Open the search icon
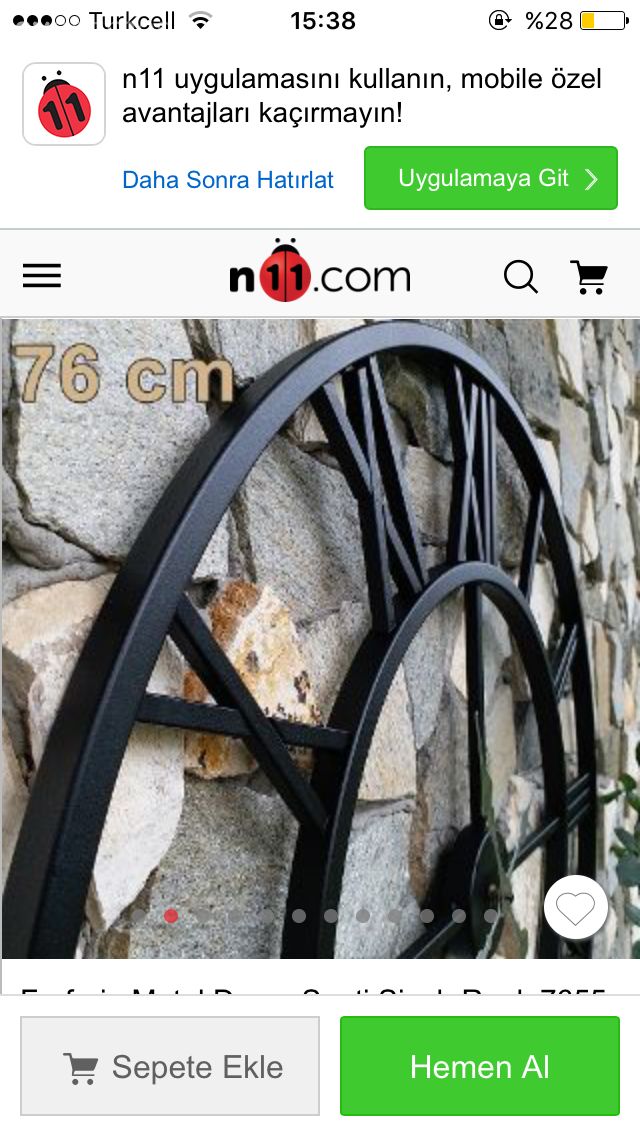 520,276
